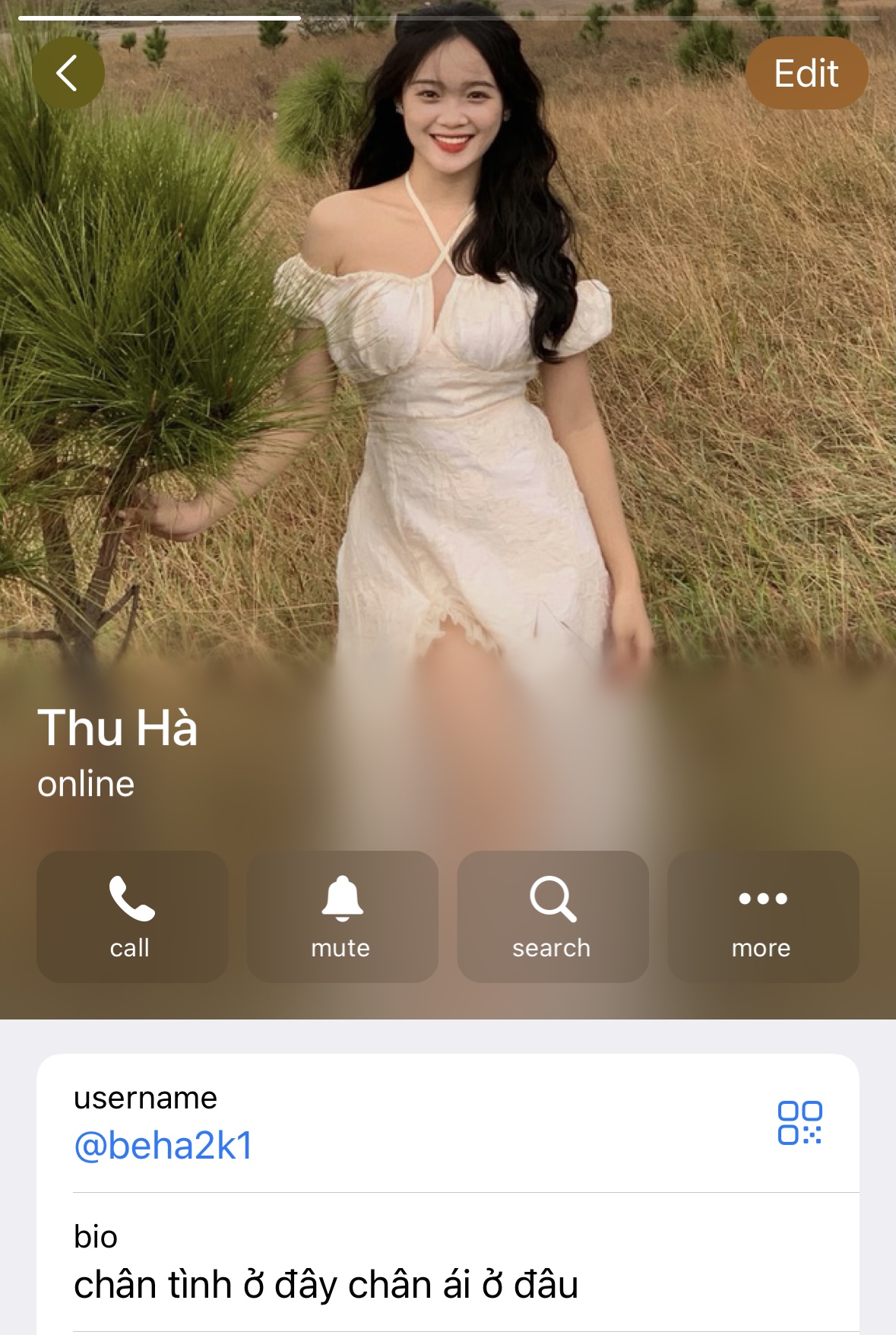
Task: Search within this conversation
Action: (x=552, y=916)
